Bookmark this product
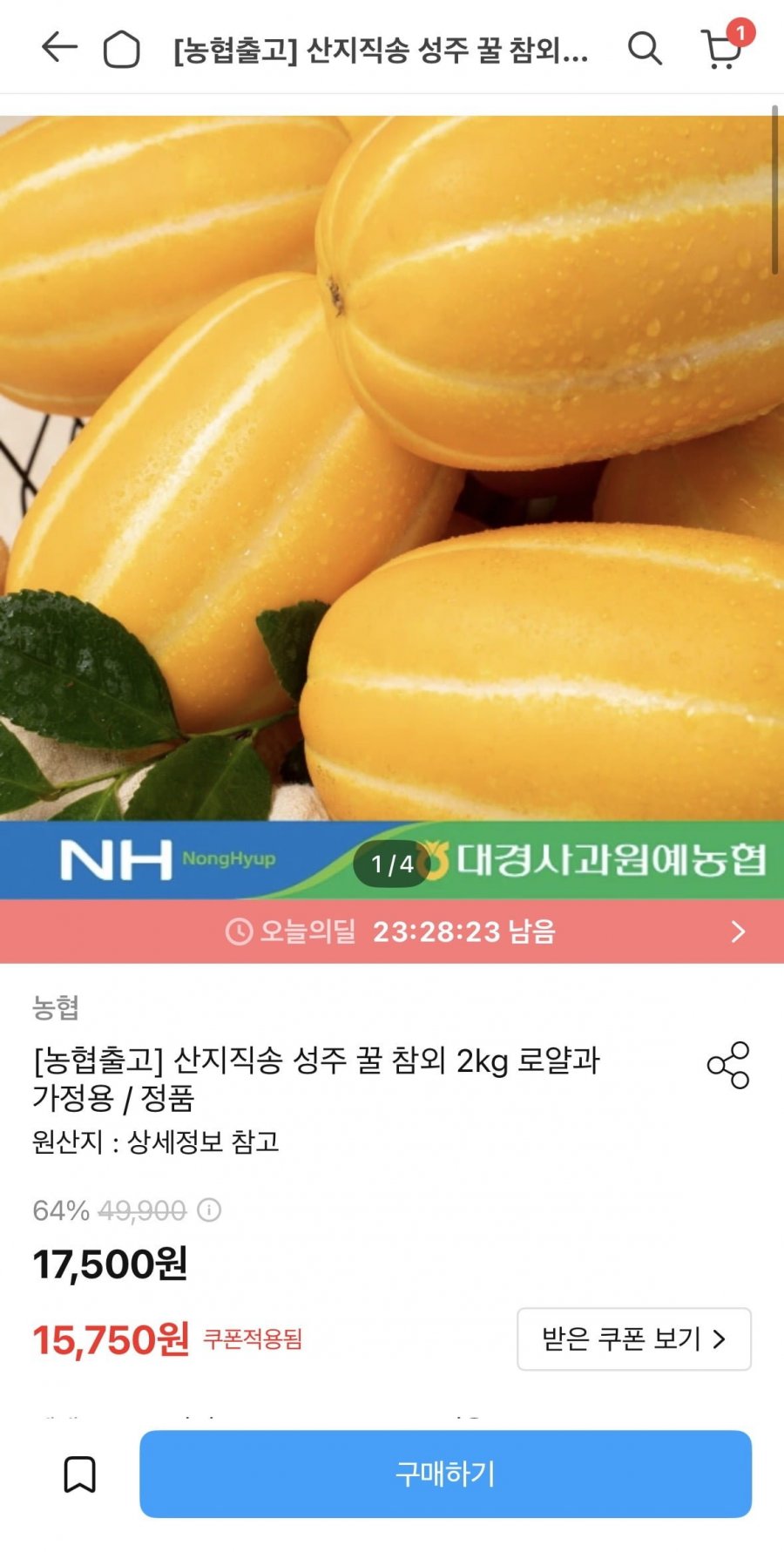 click(x=80, y=1474)
